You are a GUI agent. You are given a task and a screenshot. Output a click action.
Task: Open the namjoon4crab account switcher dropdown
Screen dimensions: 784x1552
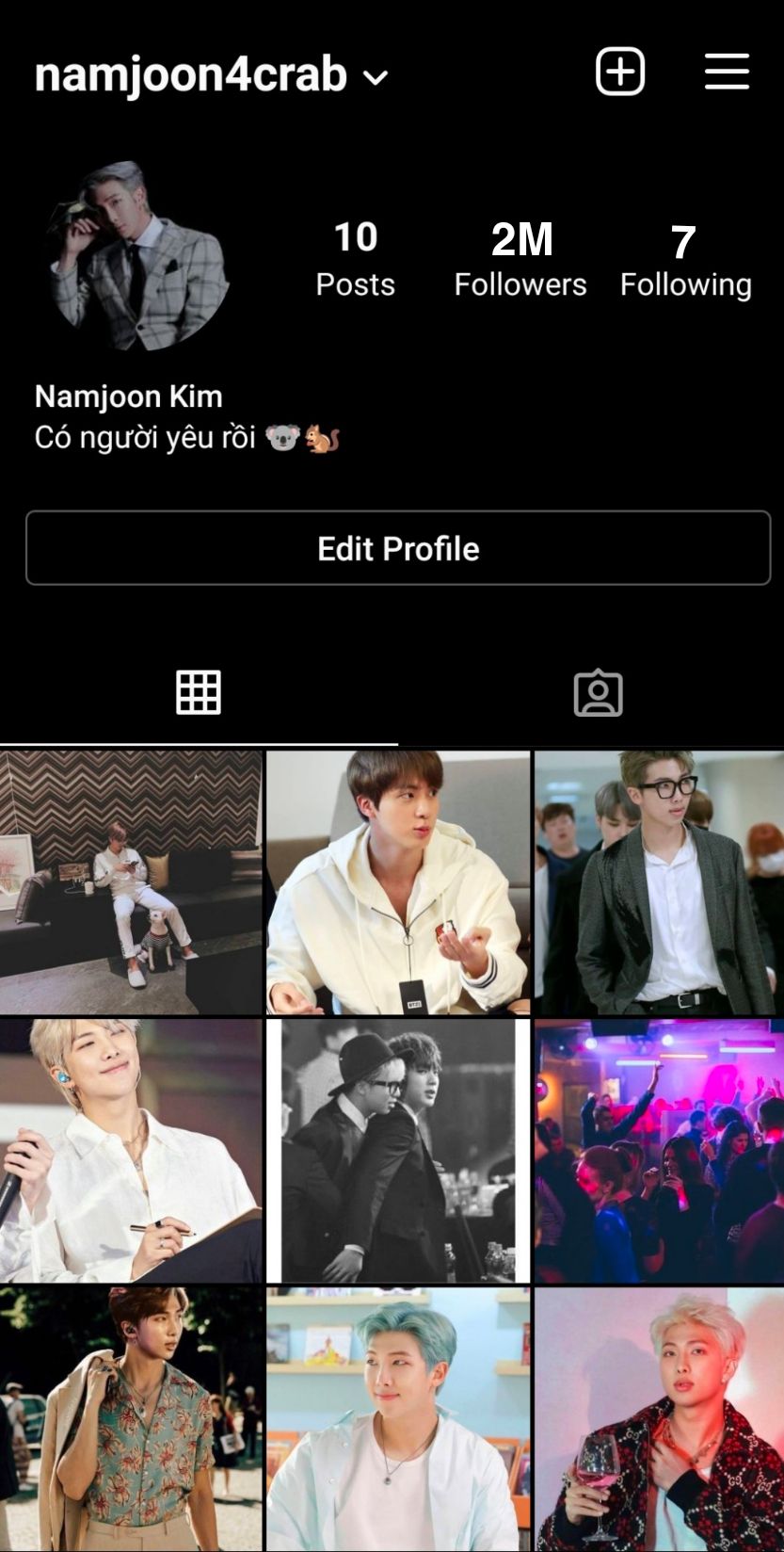(212, 75)
